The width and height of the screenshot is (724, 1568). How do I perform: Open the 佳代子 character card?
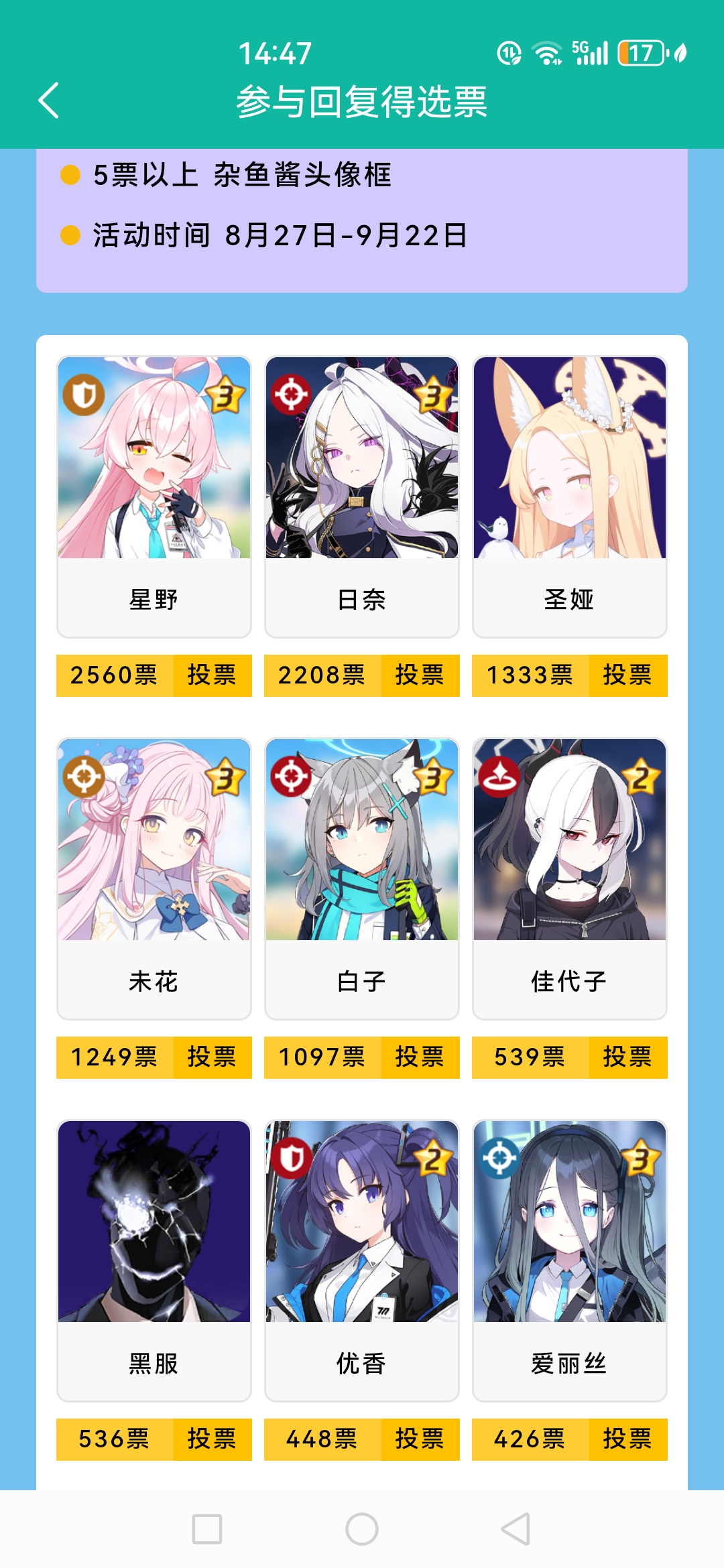click(x=570, y=878)
